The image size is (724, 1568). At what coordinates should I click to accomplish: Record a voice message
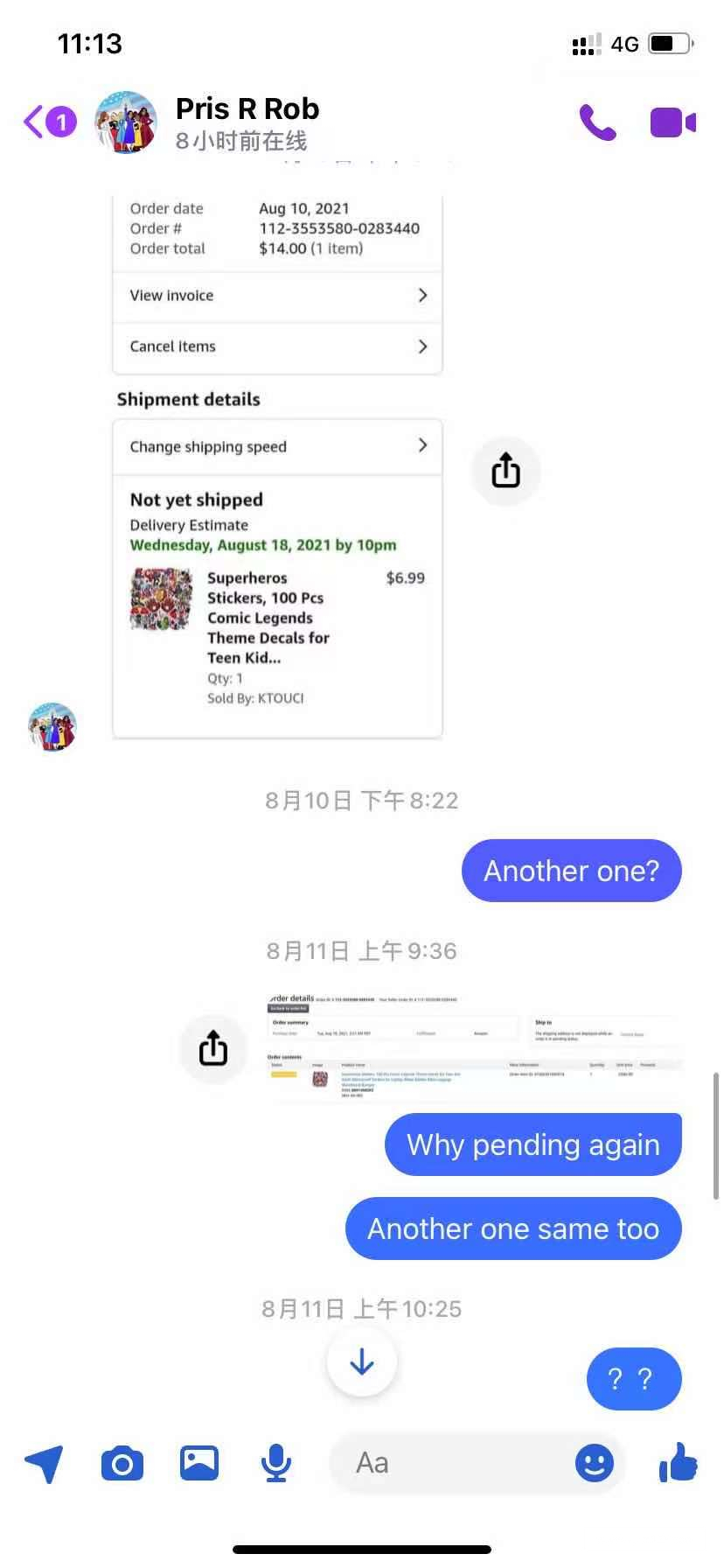click(275, 1463)
